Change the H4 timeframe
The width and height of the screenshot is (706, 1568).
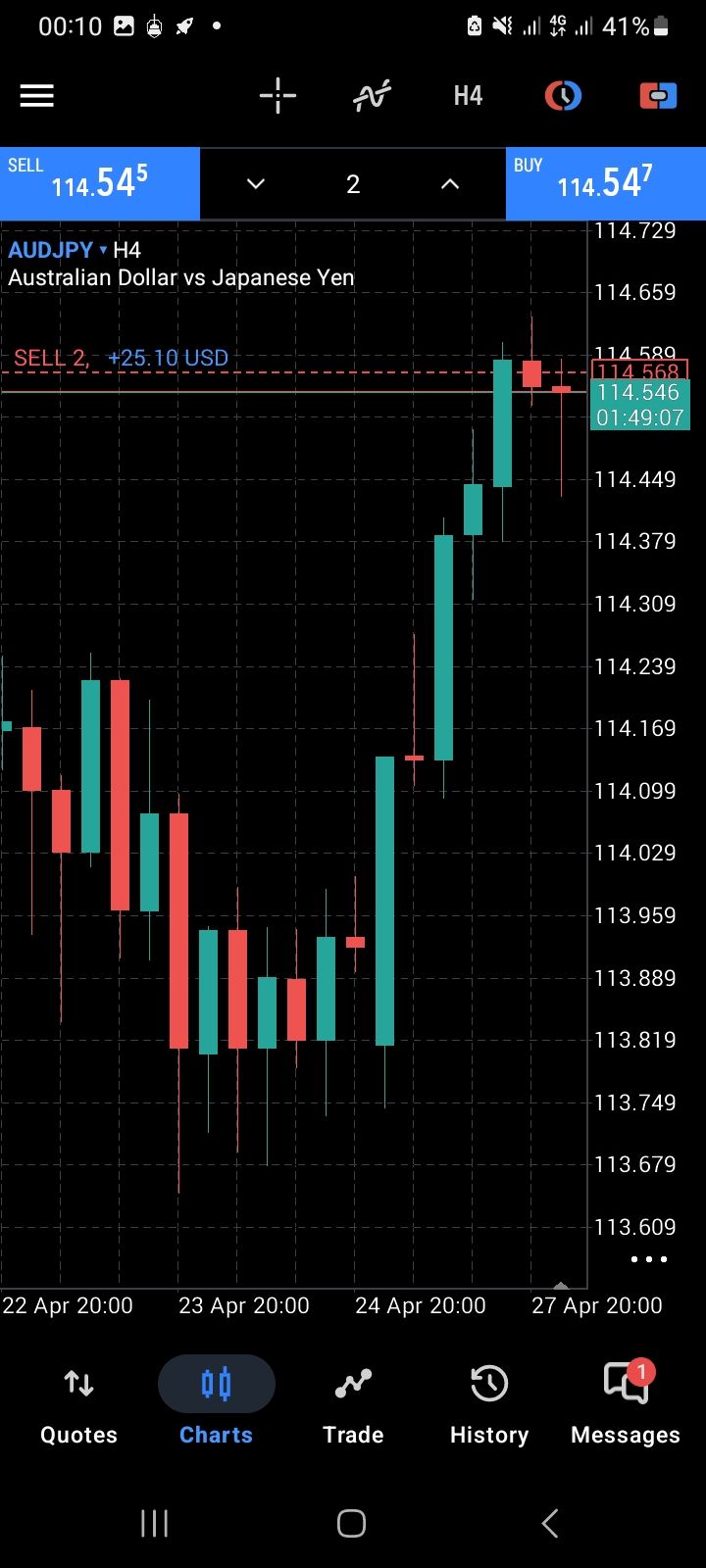pos(468,96)
